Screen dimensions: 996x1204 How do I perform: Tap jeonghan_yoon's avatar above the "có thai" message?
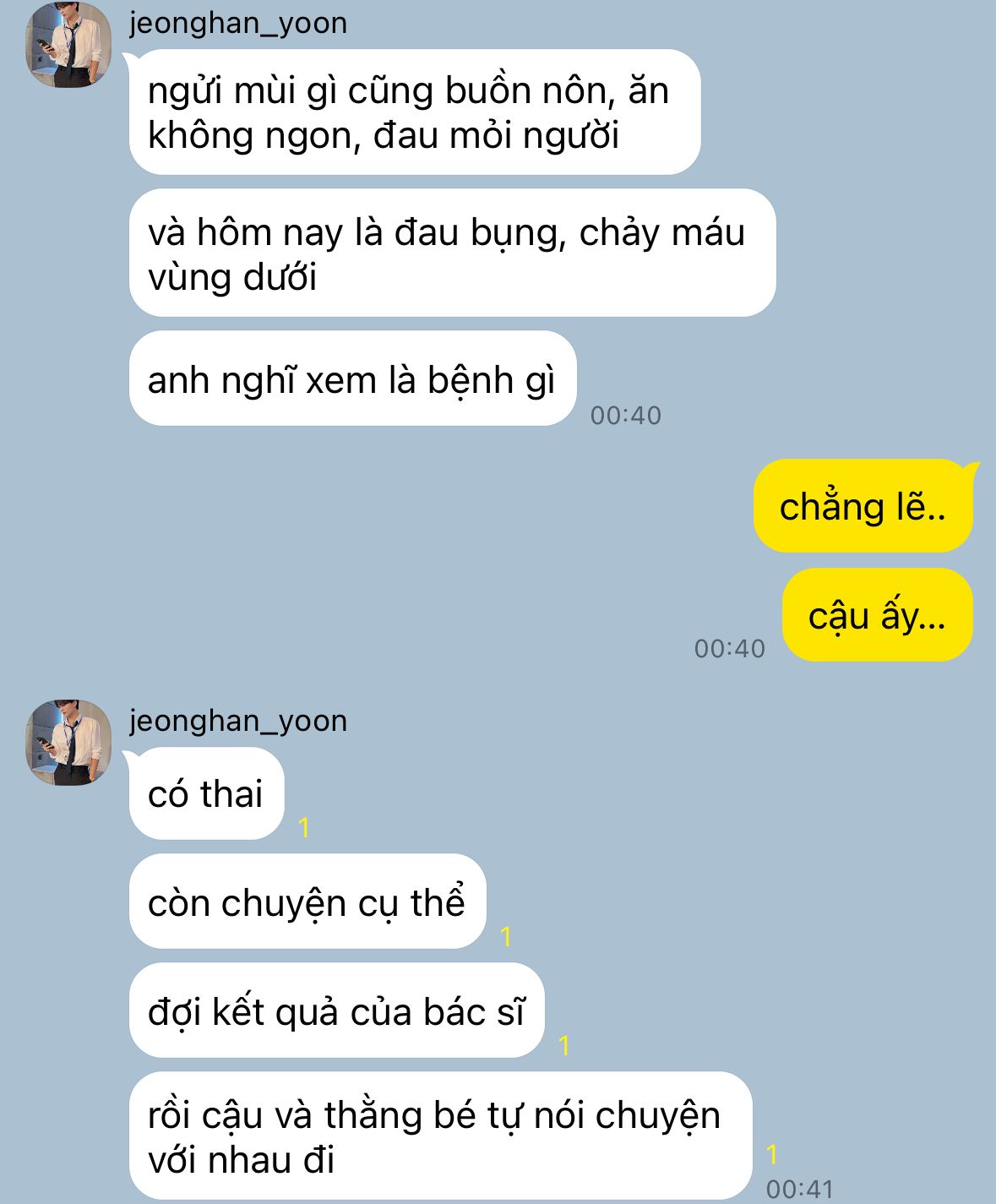(x=68, y=744)
